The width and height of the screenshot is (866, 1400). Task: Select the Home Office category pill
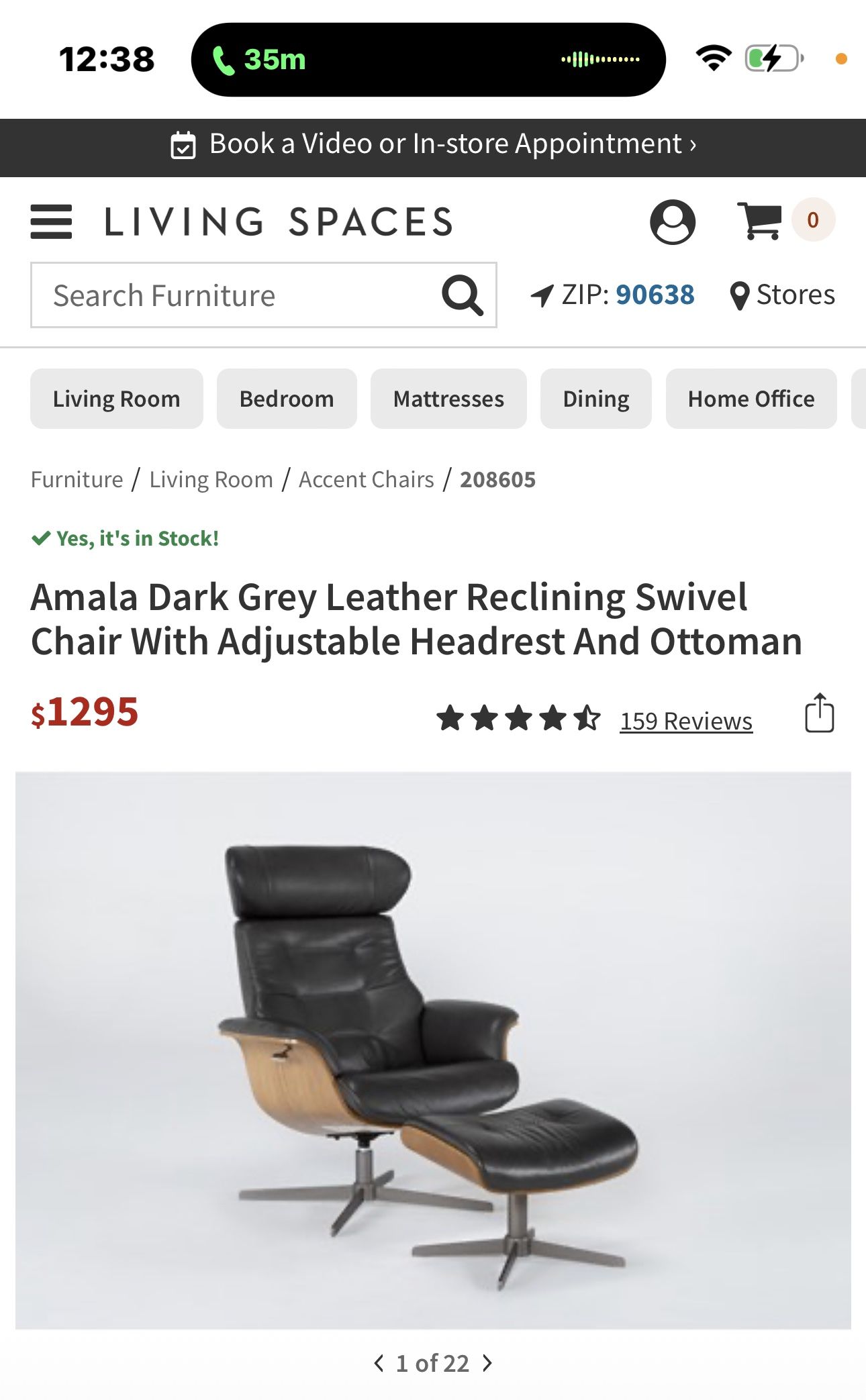coord(751,398)
